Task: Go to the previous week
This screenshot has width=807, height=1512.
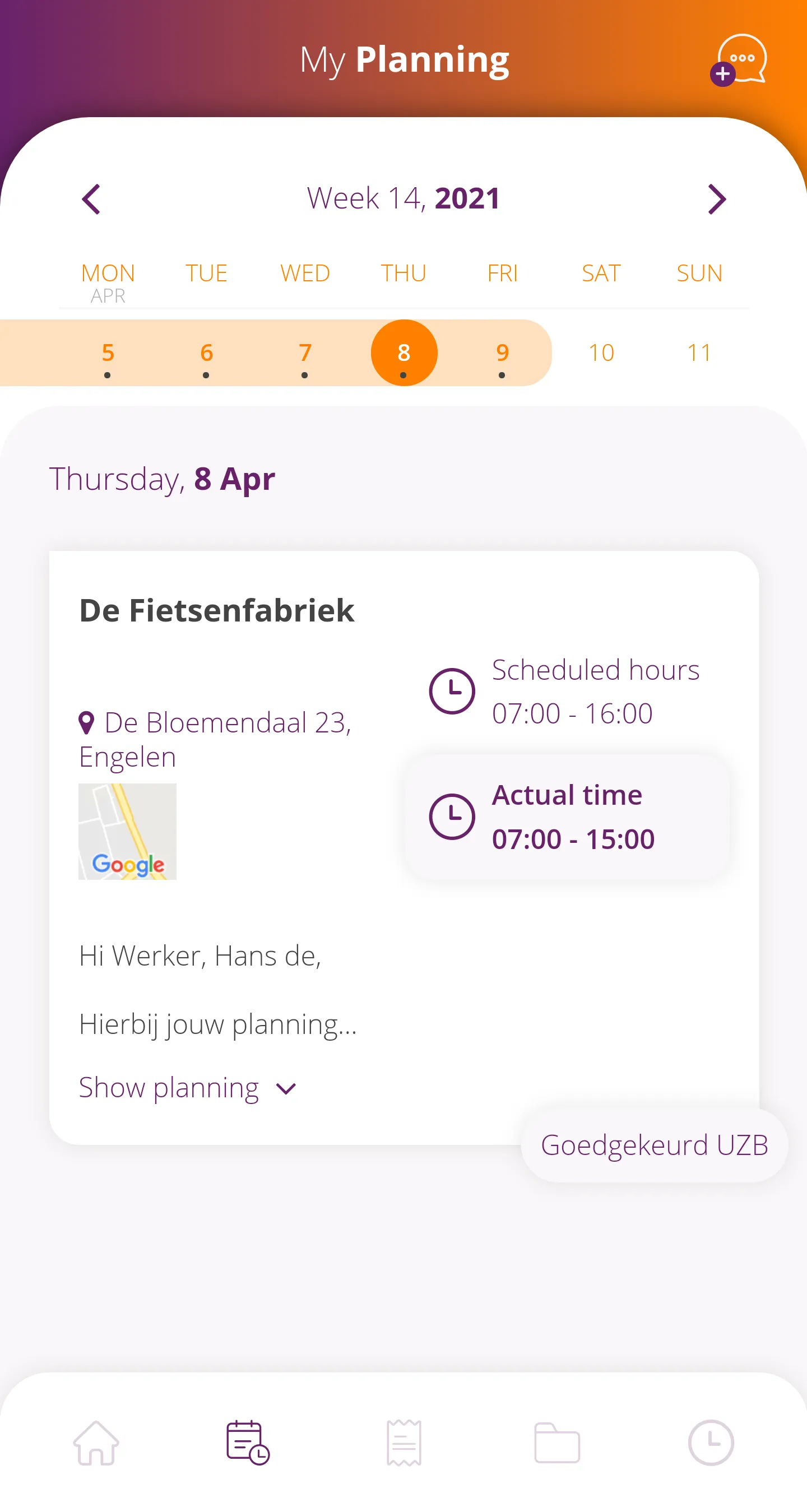Action: [91, 199]
